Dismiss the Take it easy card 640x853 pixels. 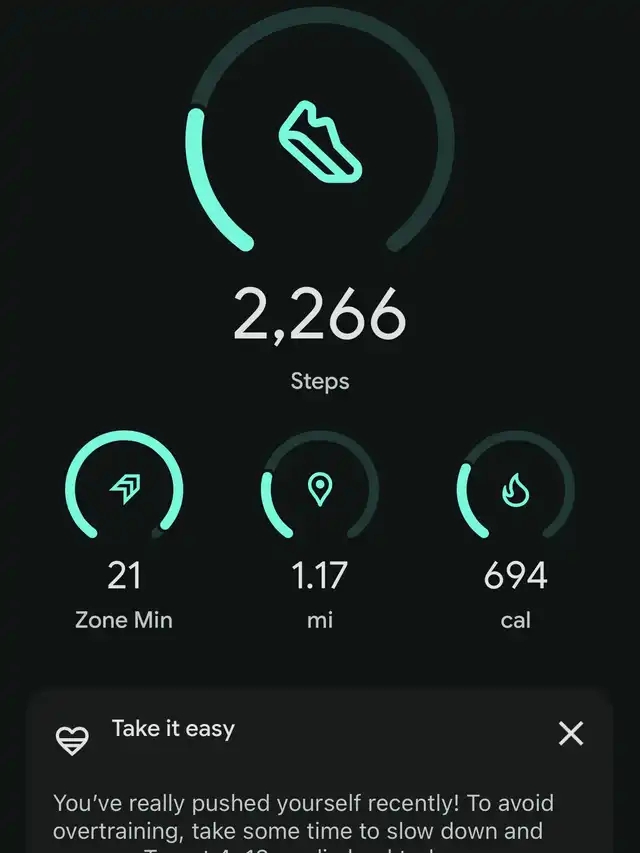point(571,735)
